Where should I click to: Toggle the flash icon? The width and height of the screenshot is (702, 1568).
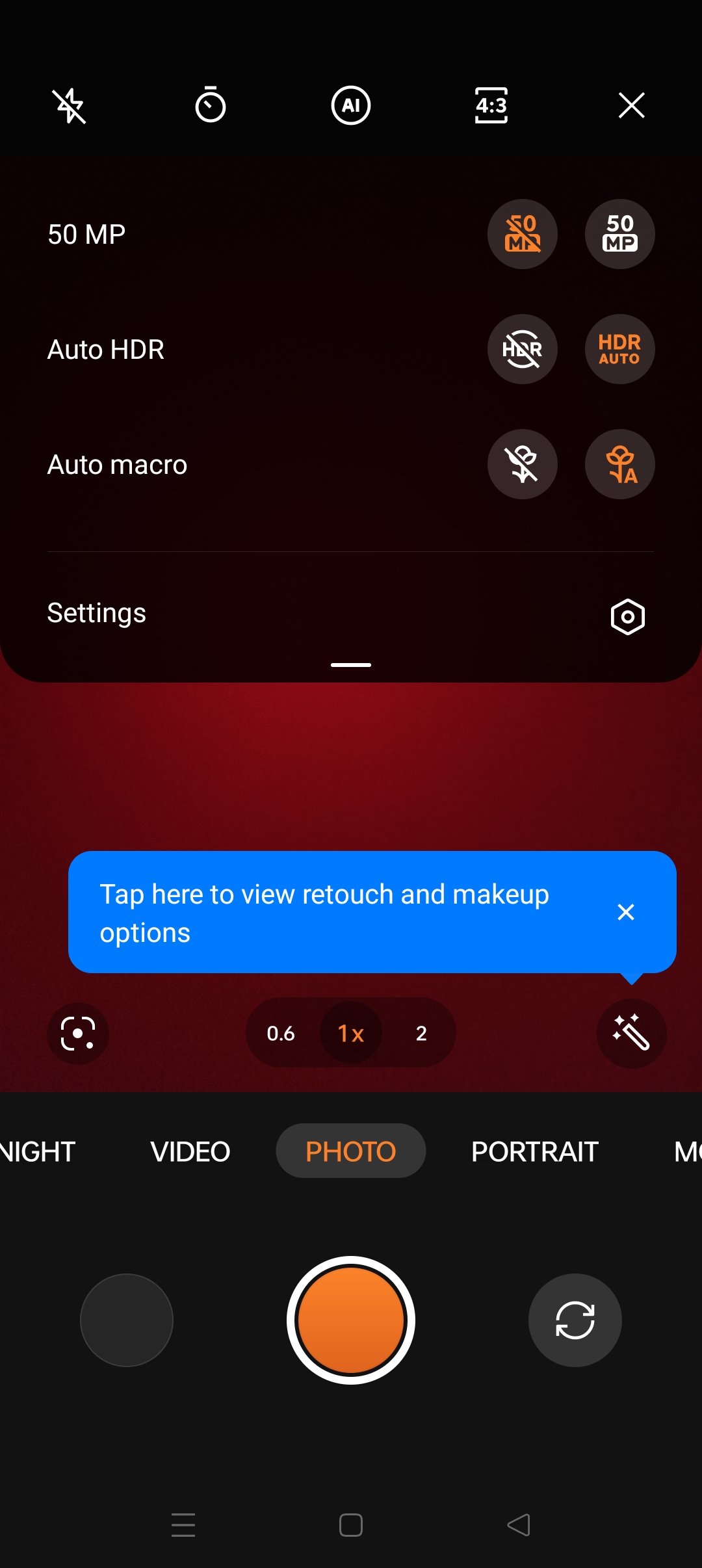click(70, 105)
